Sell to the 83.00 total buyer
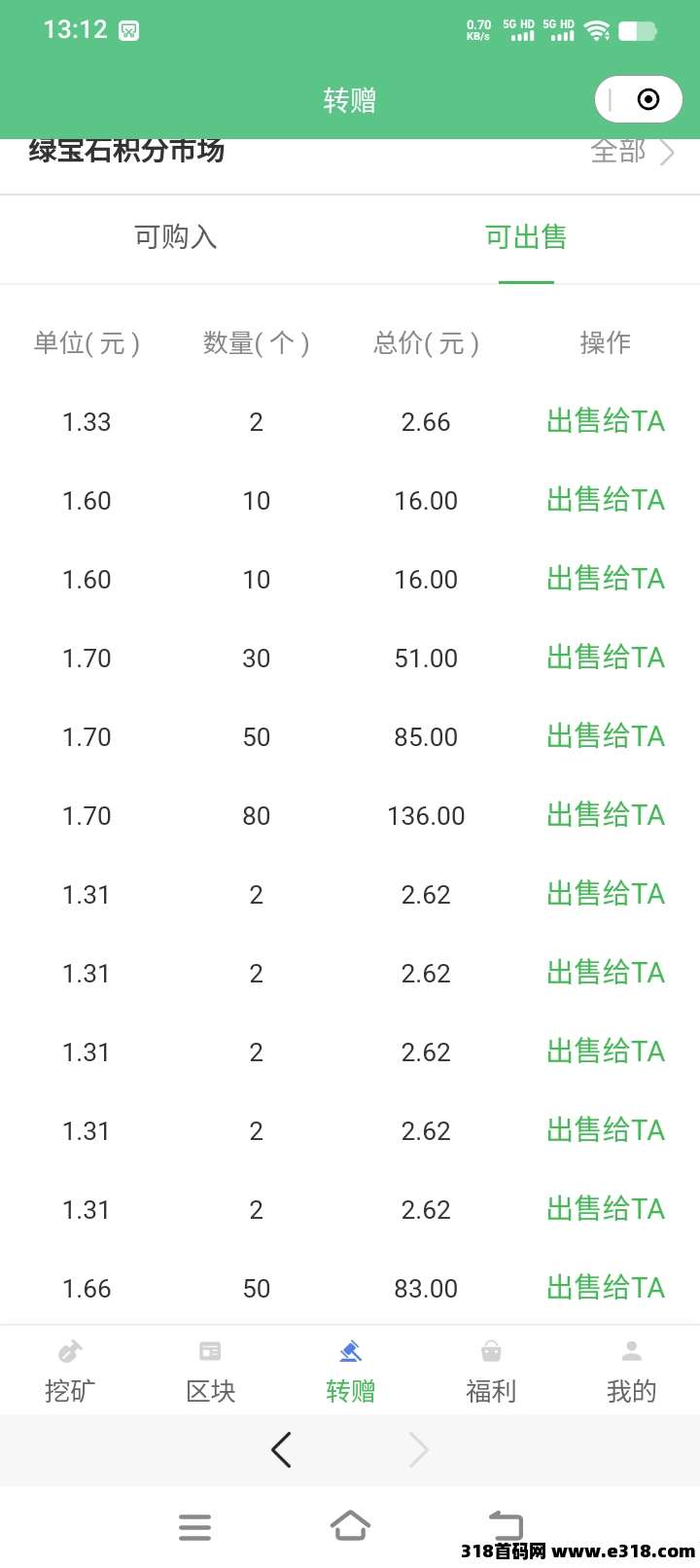This screenshot has height=1568, width=700. (606, 1288)
